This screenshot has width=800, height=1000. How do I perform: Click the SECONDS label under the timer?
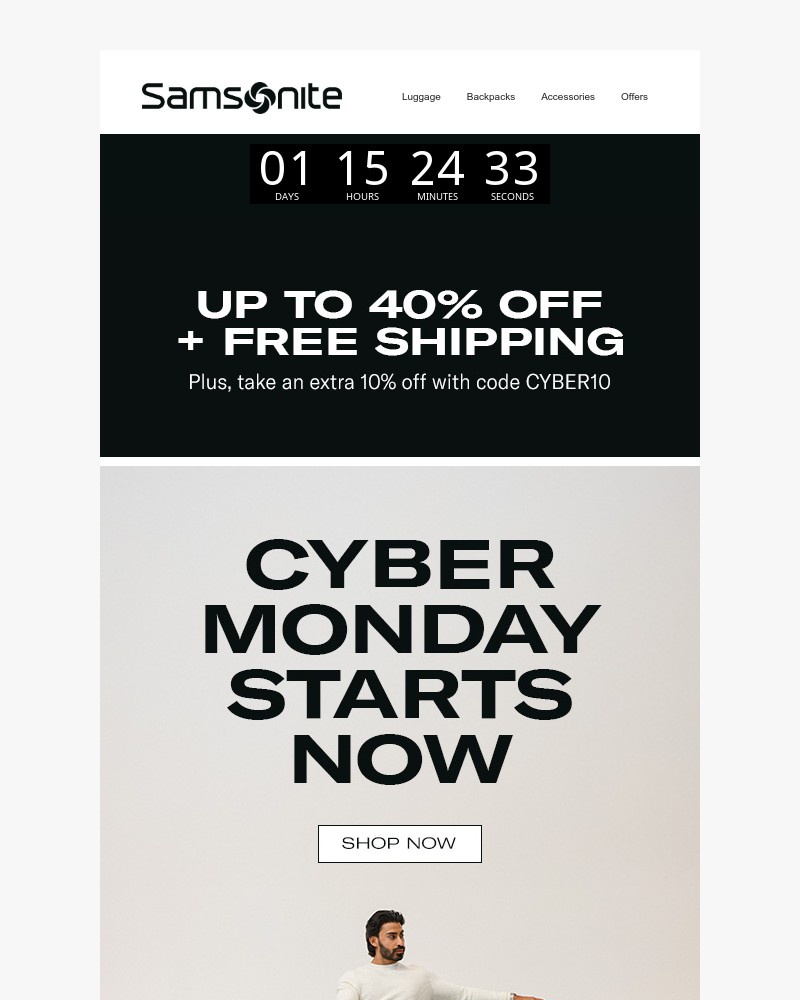[512, 197]
